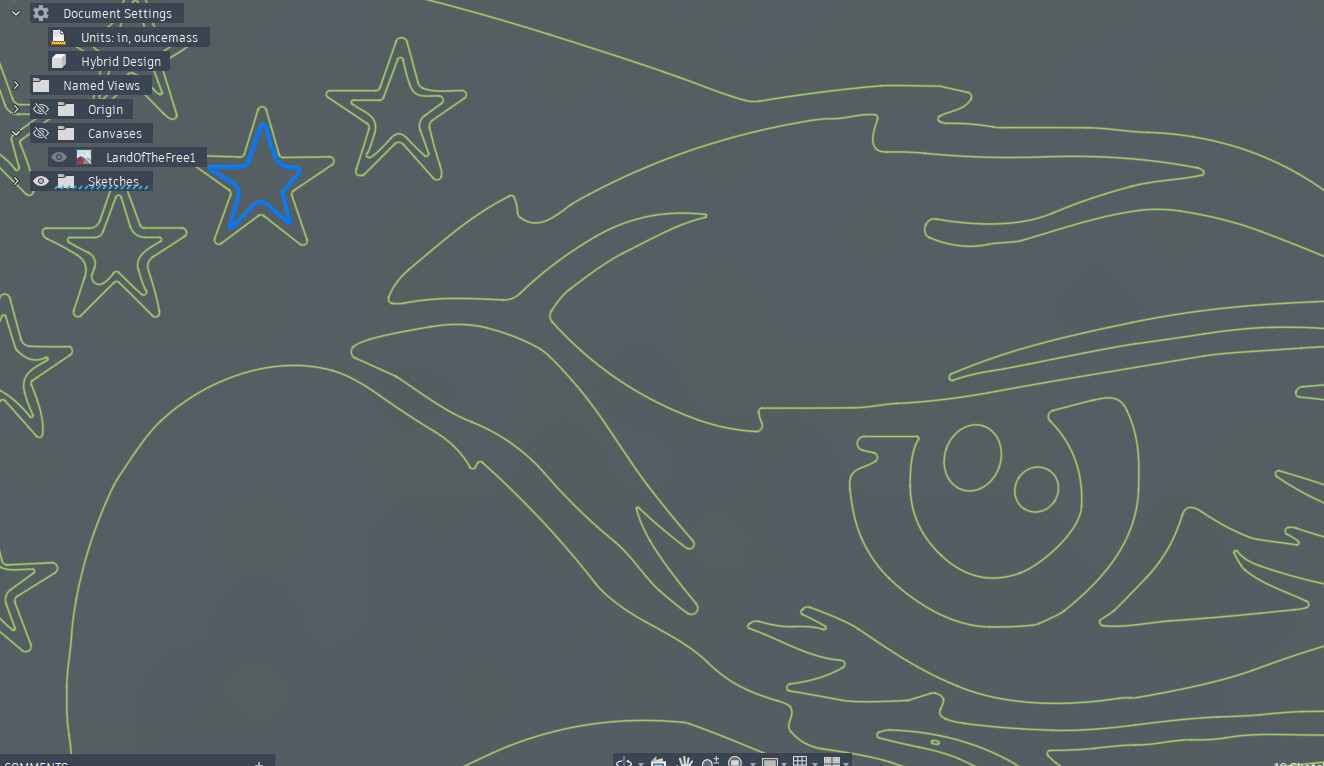Toggle visibility of Canvases folder
The image size is (1324, 766).
[x=41, y=133]
